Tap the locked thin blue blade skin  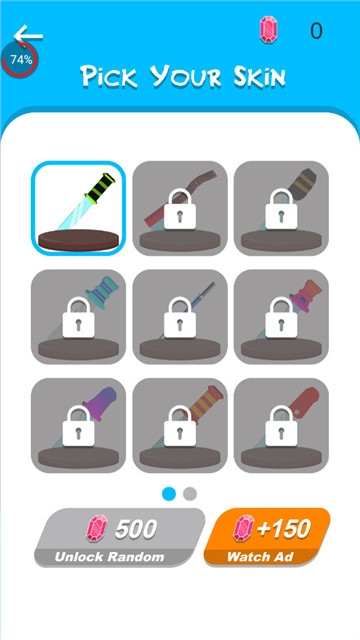(x=180, y=317)
